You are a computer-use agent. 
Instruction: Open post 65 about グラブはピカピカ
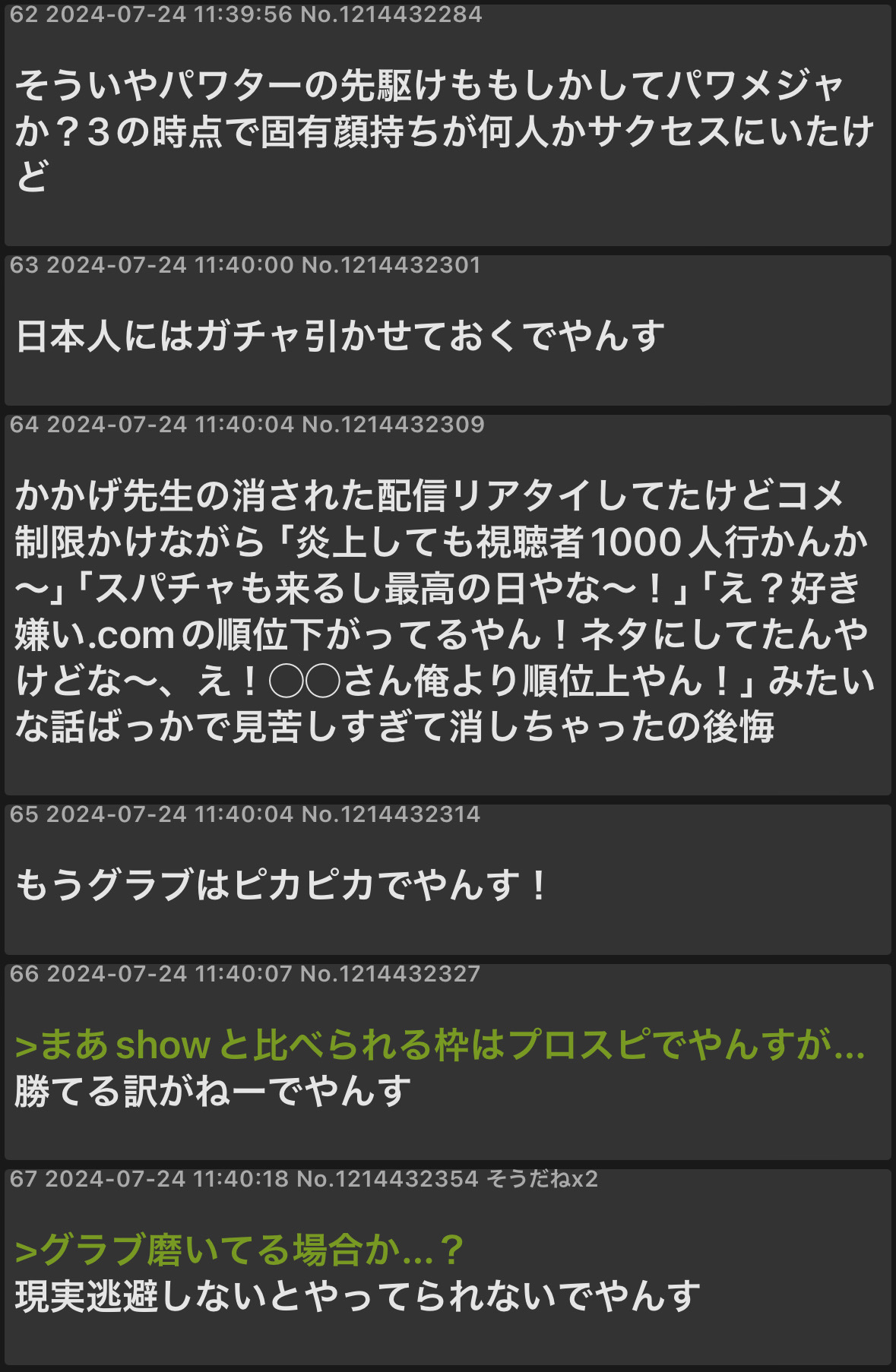click(x=281, y=885)
